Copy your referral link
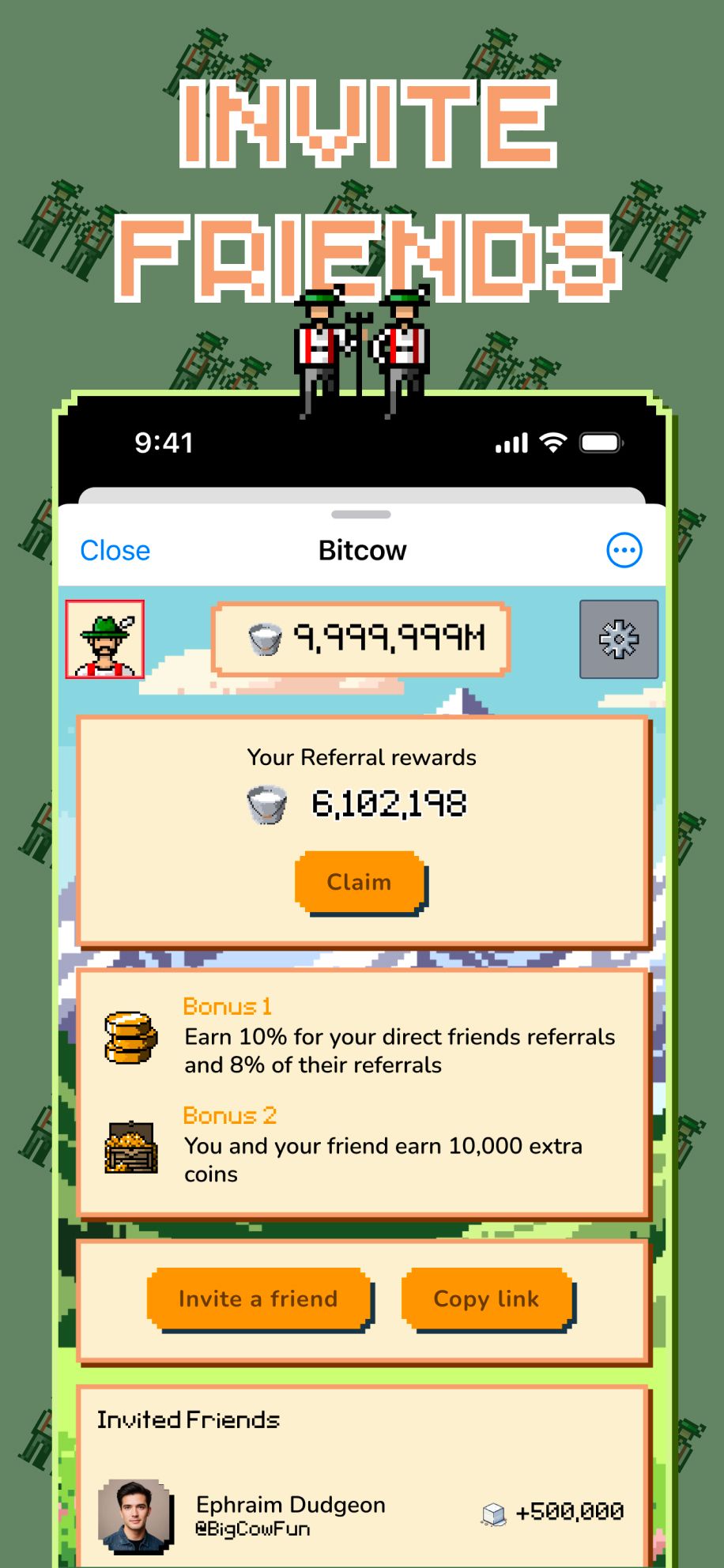Image resolution: width=724 pixels, height=1568 pixels. coord(488,1298)
